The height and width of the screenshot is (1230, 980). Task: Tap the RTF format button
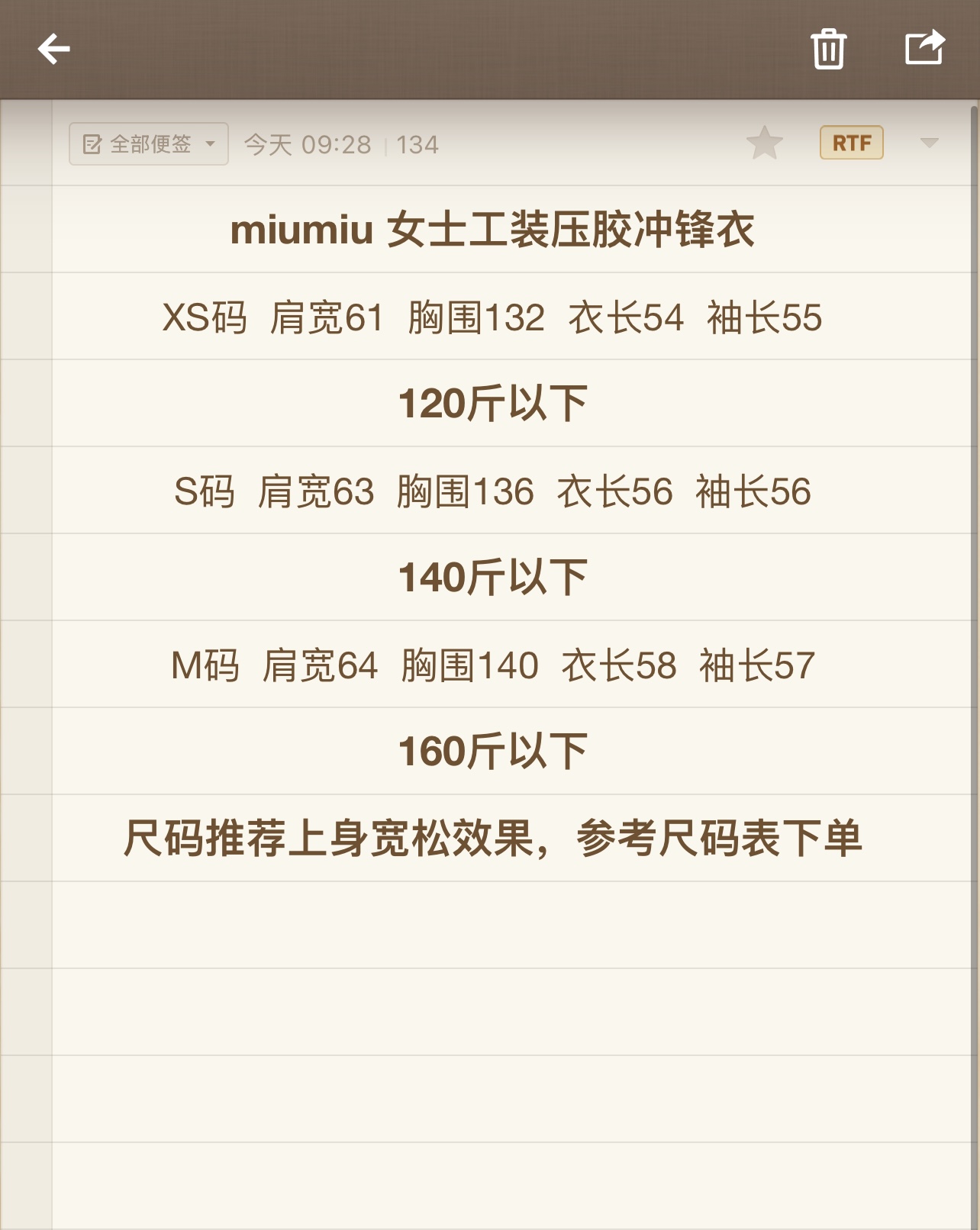coord(851,143)
